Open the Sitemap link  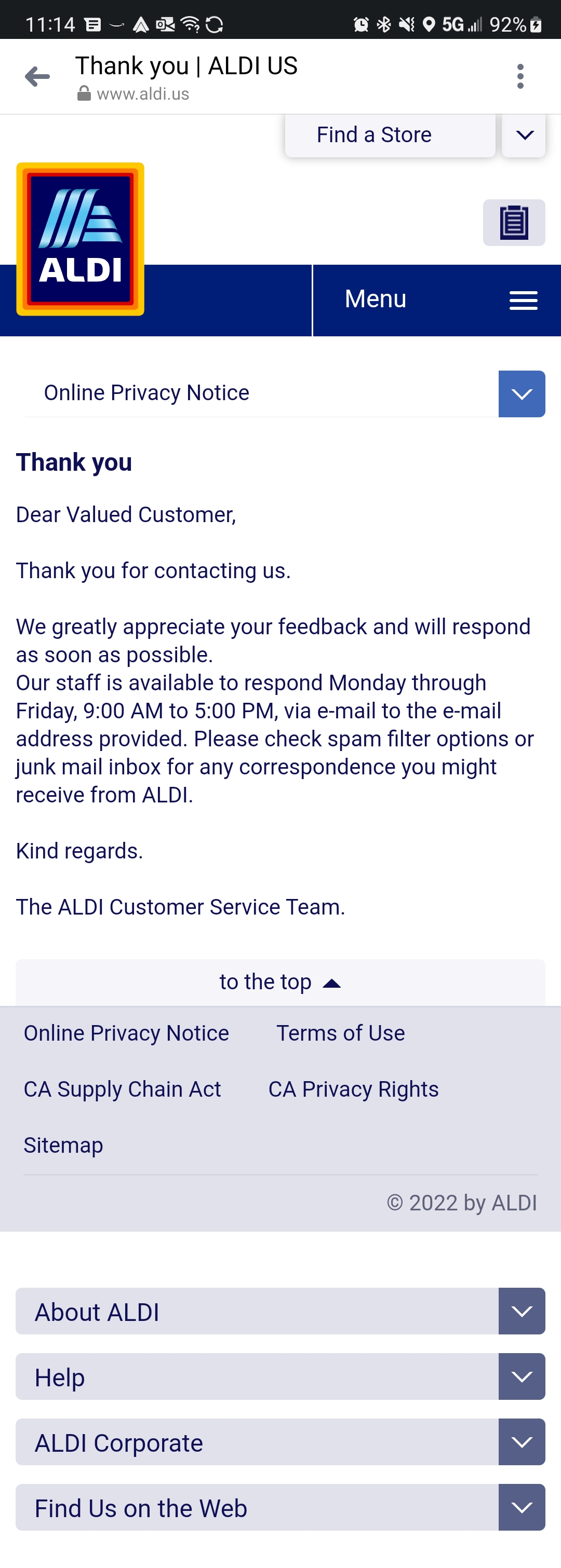(x=63, y=1145)
